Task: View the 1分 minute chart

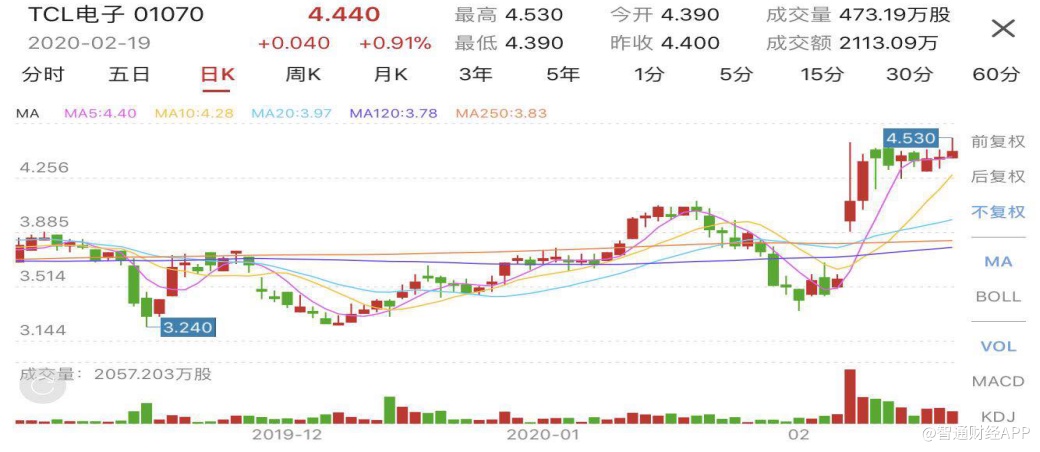Action: [649, 75]
